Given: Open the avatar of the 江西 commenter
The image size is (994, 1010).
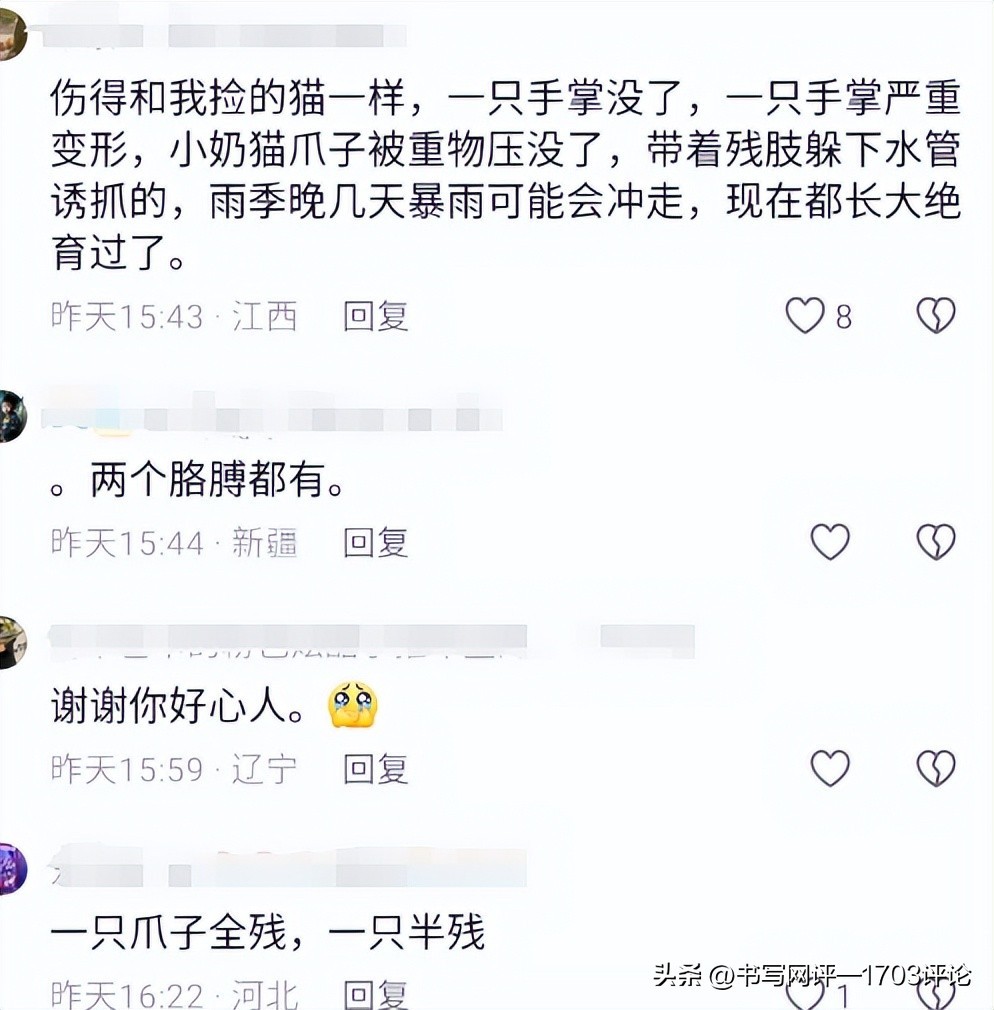Looking at the screenshot, I should (x=10, y=38).
